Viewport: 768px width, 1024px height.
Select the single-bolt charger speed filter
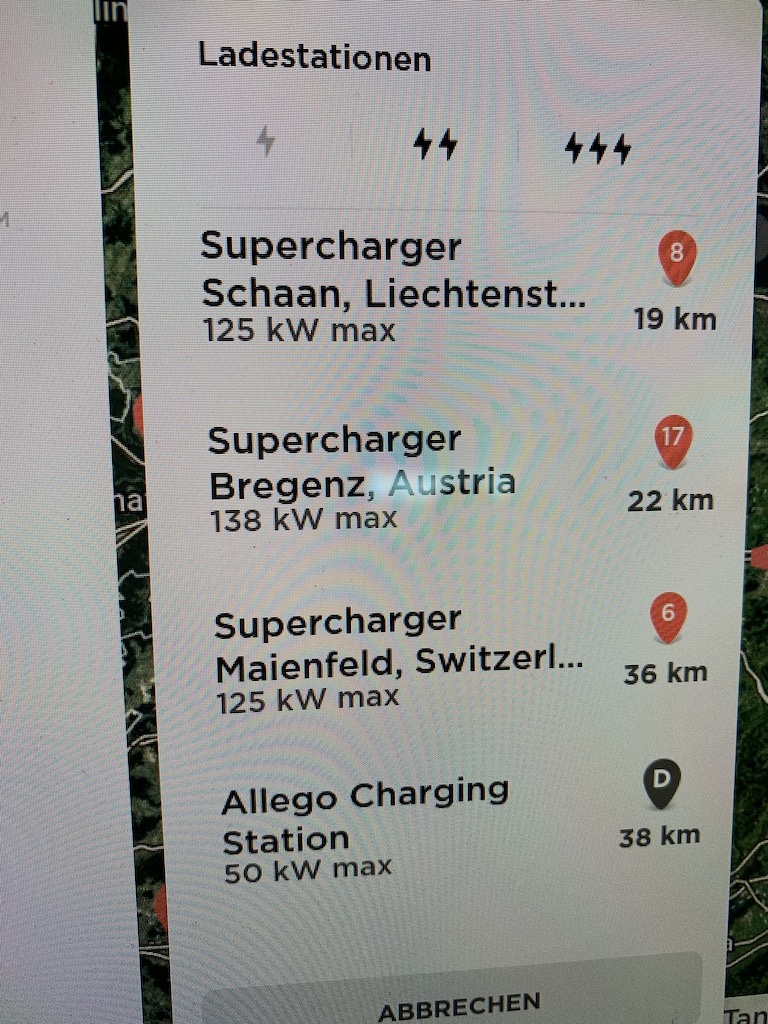(265, 143)
